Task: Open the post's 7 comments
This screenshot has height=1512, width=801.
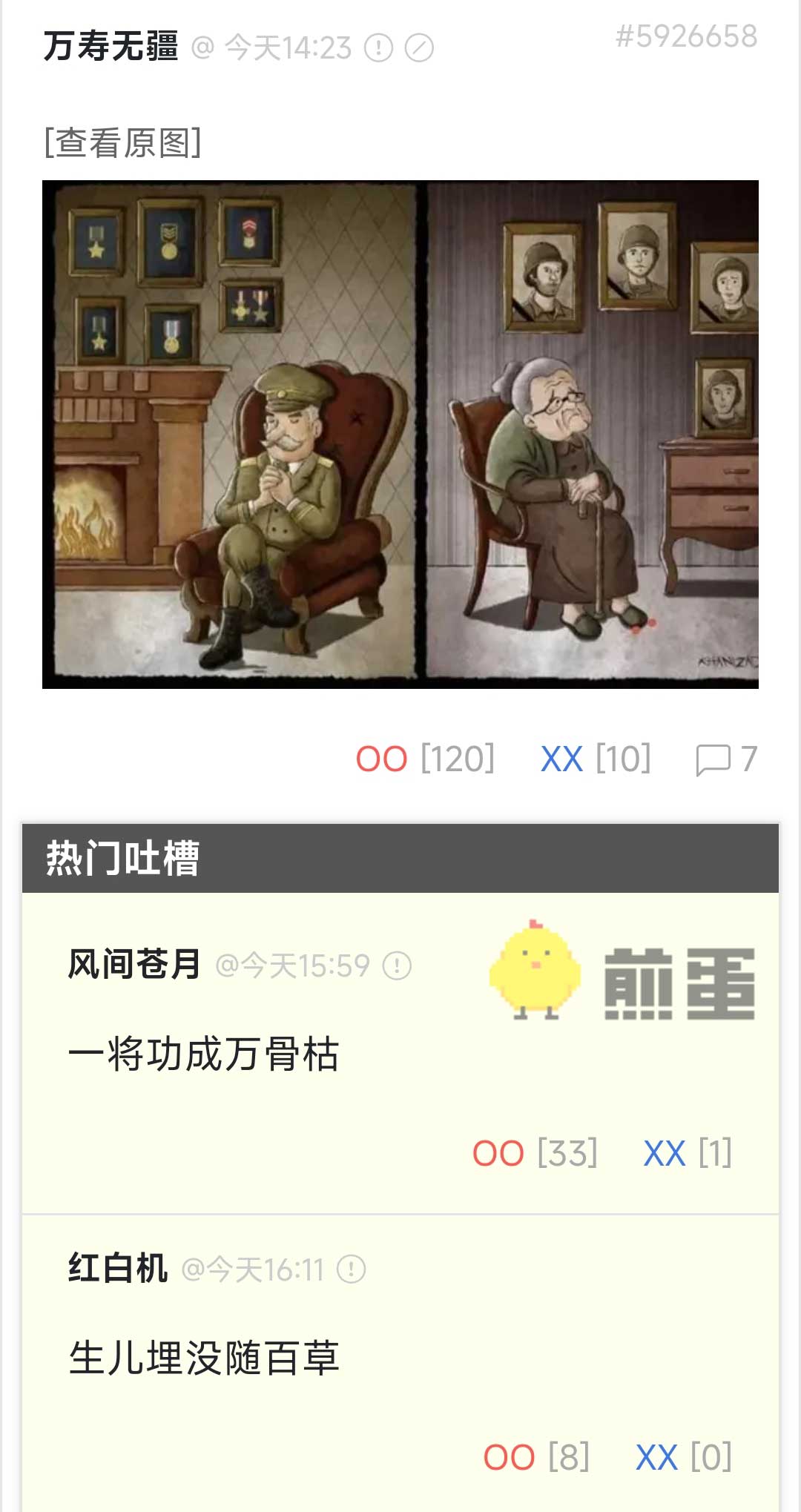Action: pyautogui.click(x=725, y=759)
